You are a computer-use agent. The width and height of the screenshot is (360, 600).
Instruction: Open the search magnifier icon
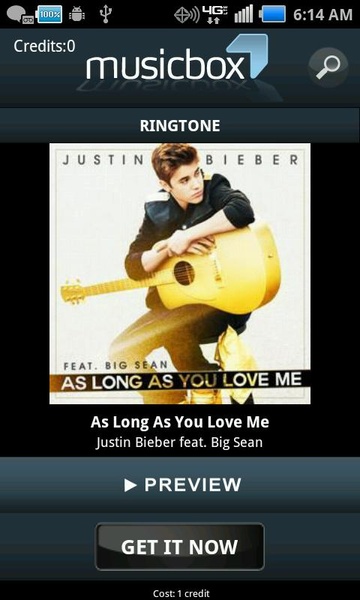click(328, 67)
